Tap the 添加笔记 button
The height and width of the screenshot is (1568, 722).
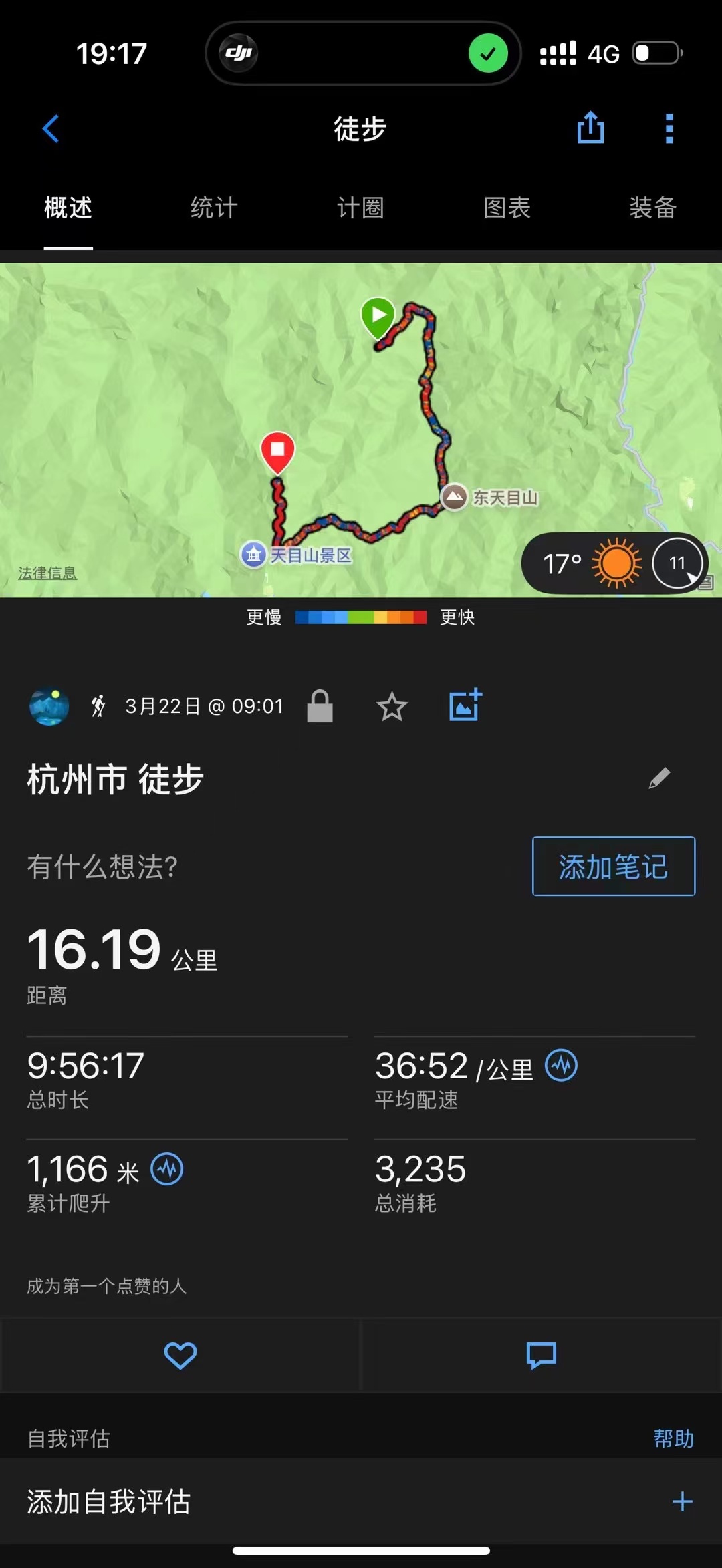coord(612,867)
